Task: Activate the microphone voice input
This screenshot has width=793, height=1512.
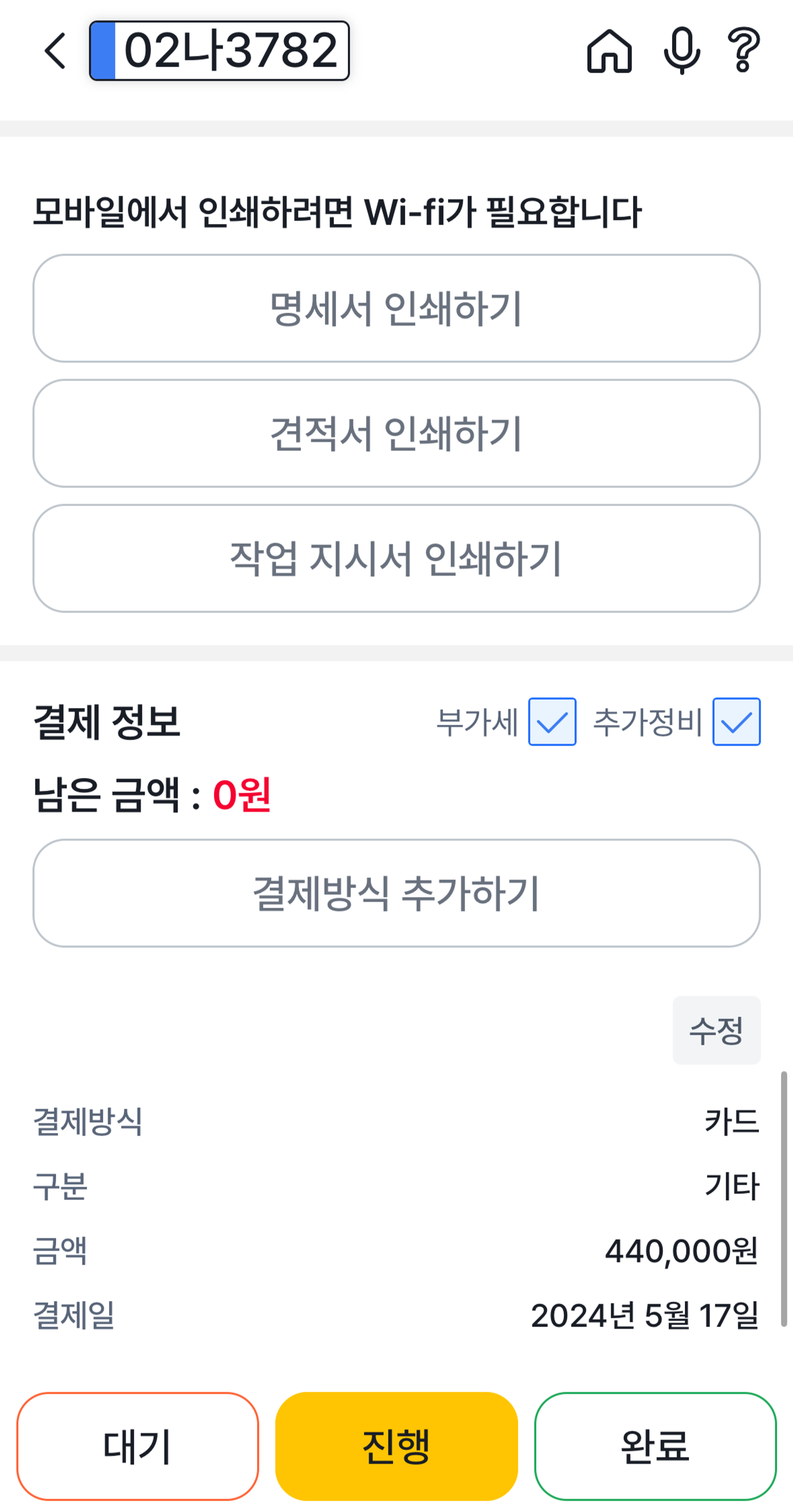Action: coord(682,51)
